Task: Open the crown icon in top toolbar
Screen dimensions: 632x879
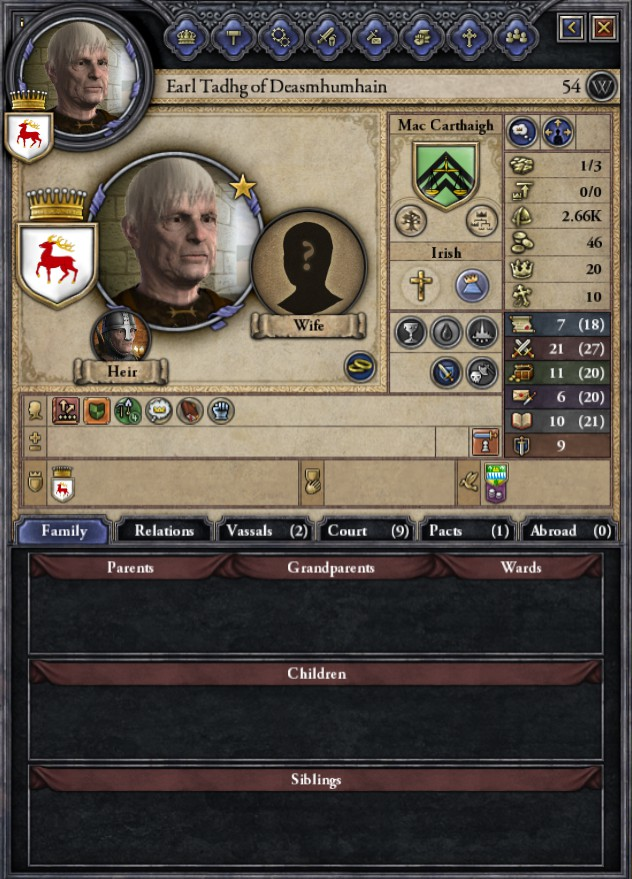Action: click(186, 37)
